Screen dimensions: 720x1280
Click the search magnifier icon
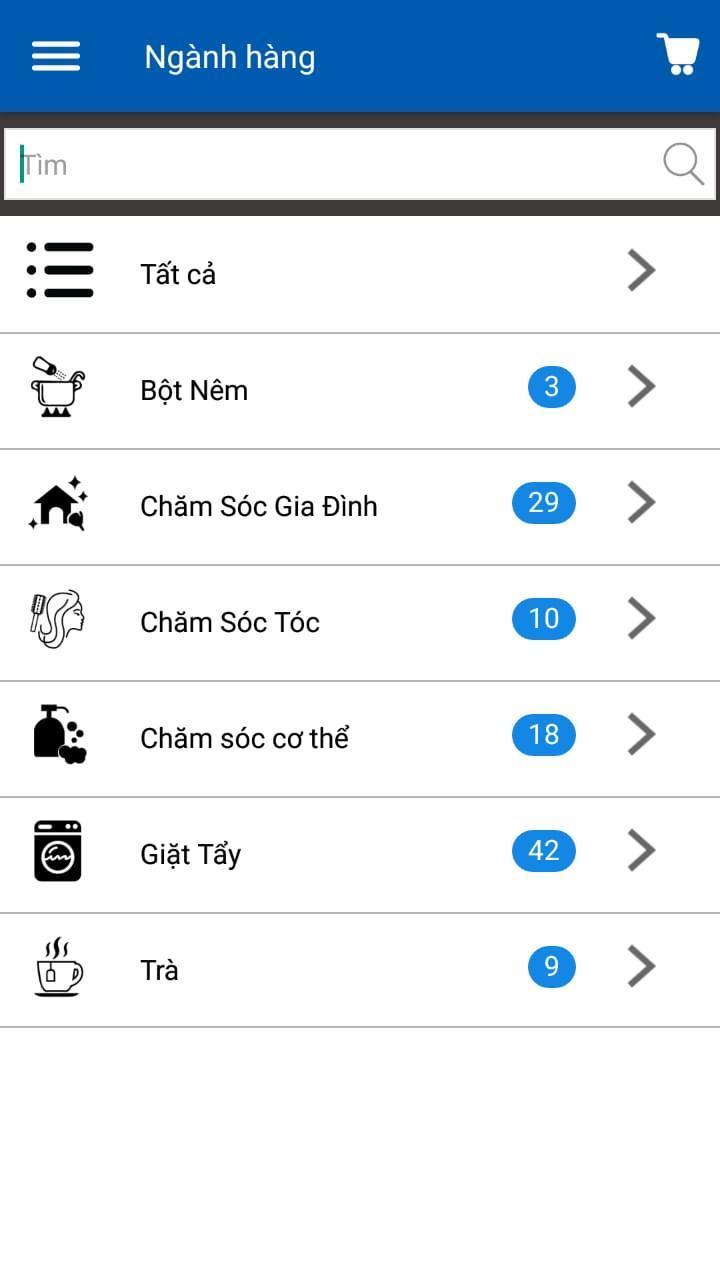pos(683,163)
